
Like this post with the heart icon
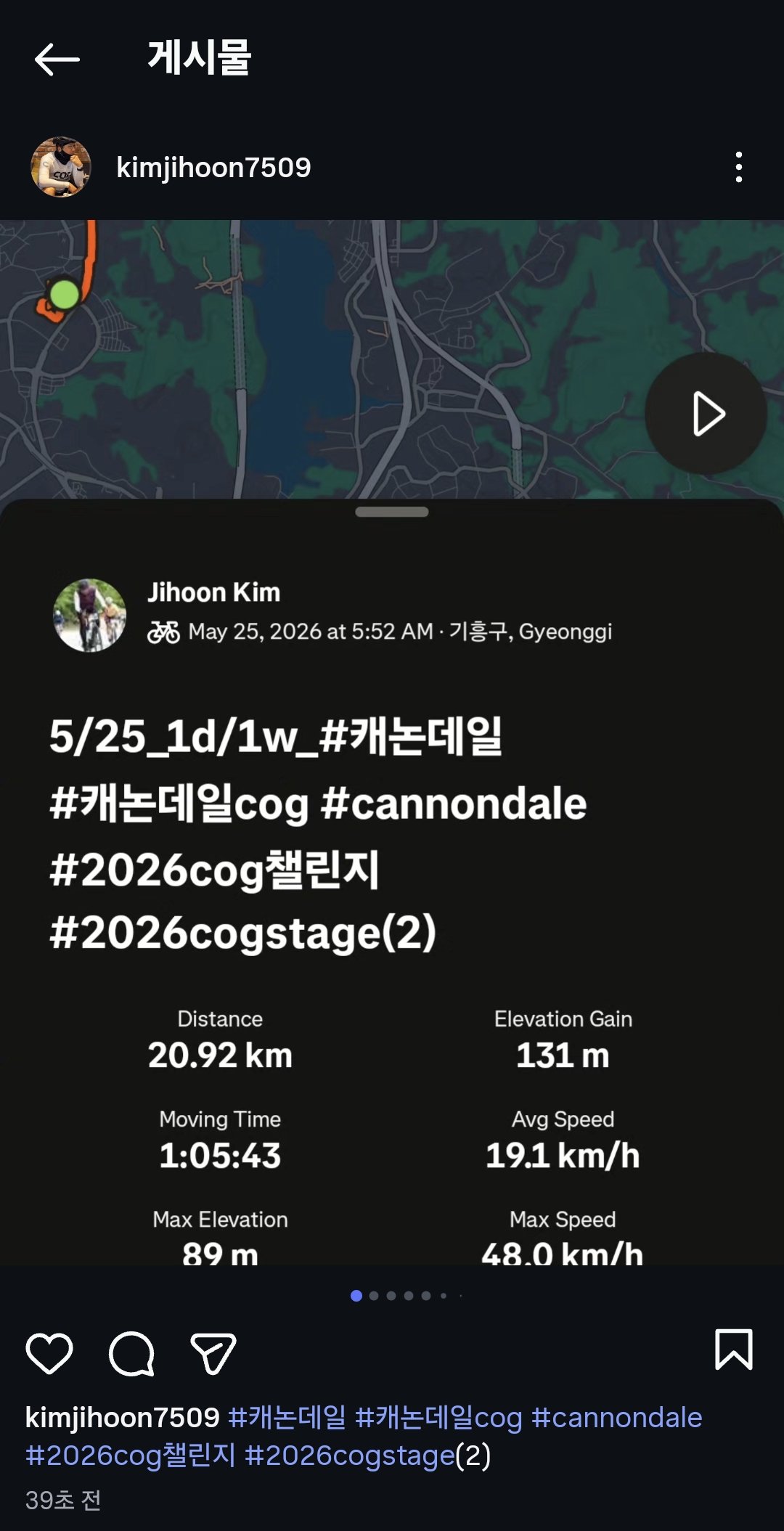49,1353
